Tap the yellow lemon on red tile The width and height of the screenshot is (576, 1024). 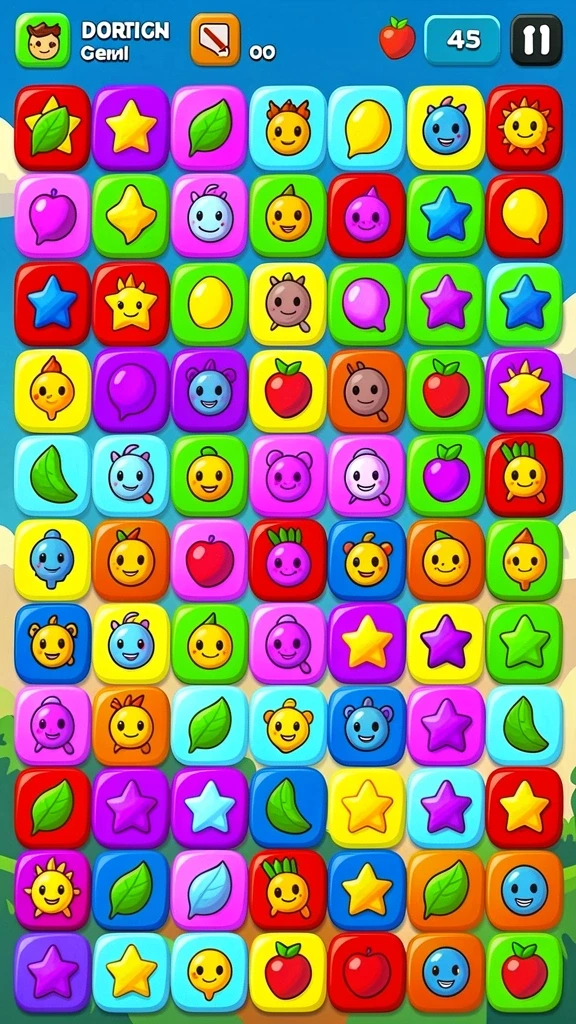click(524, 216)
